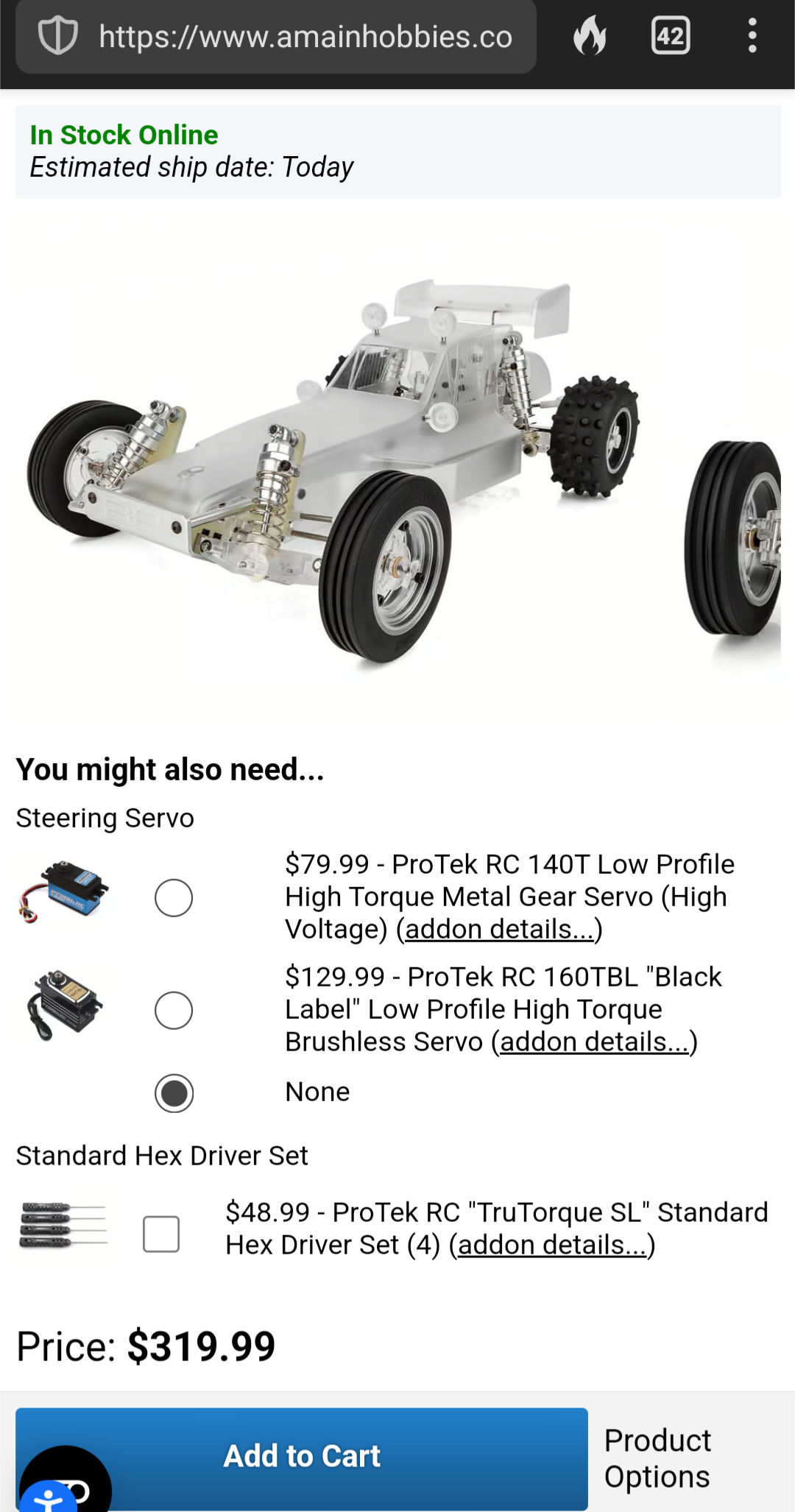Screen dimensions: 795x1512
Task: Tap the browser URL address bar
Action: (276, 37)
